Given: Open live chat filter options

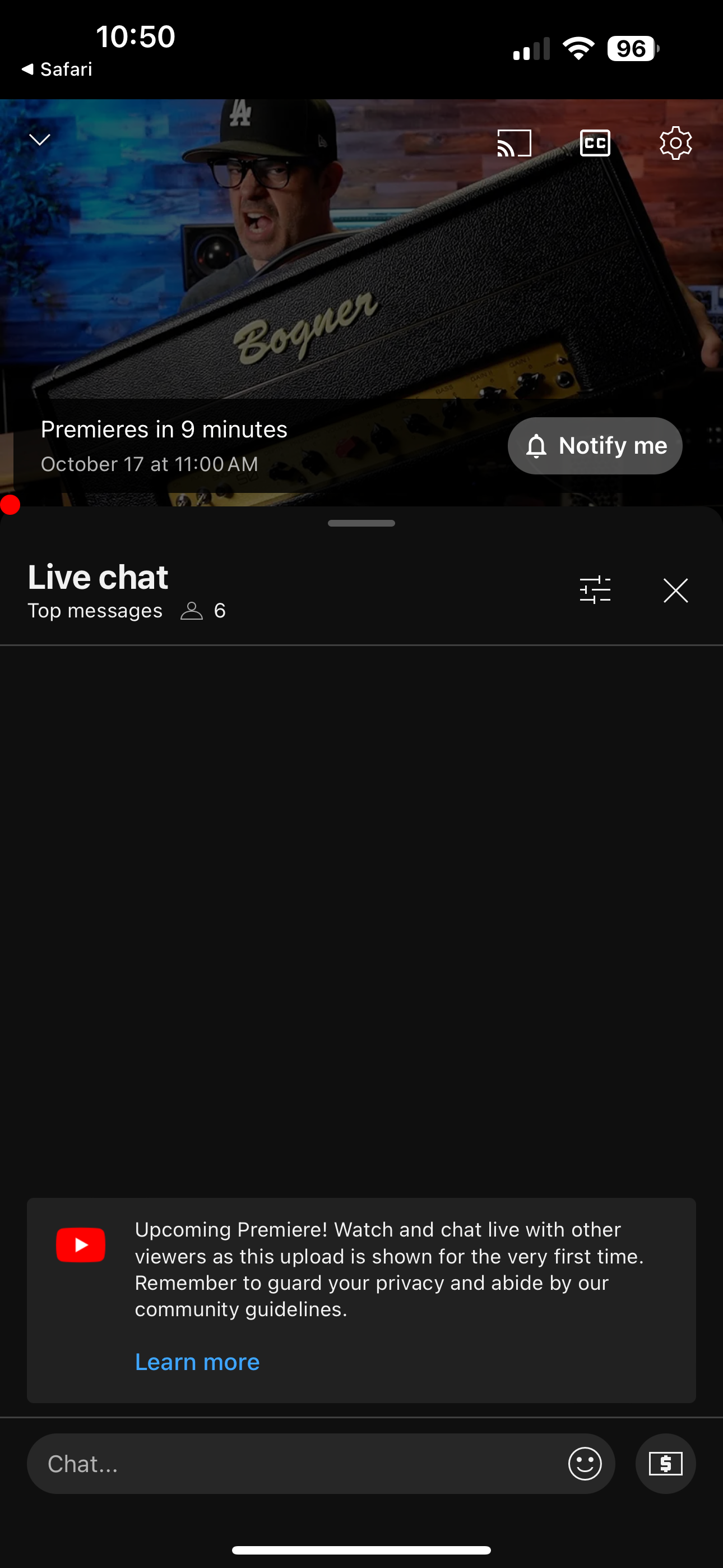Looking at the screenshot, I should point(595,590).
